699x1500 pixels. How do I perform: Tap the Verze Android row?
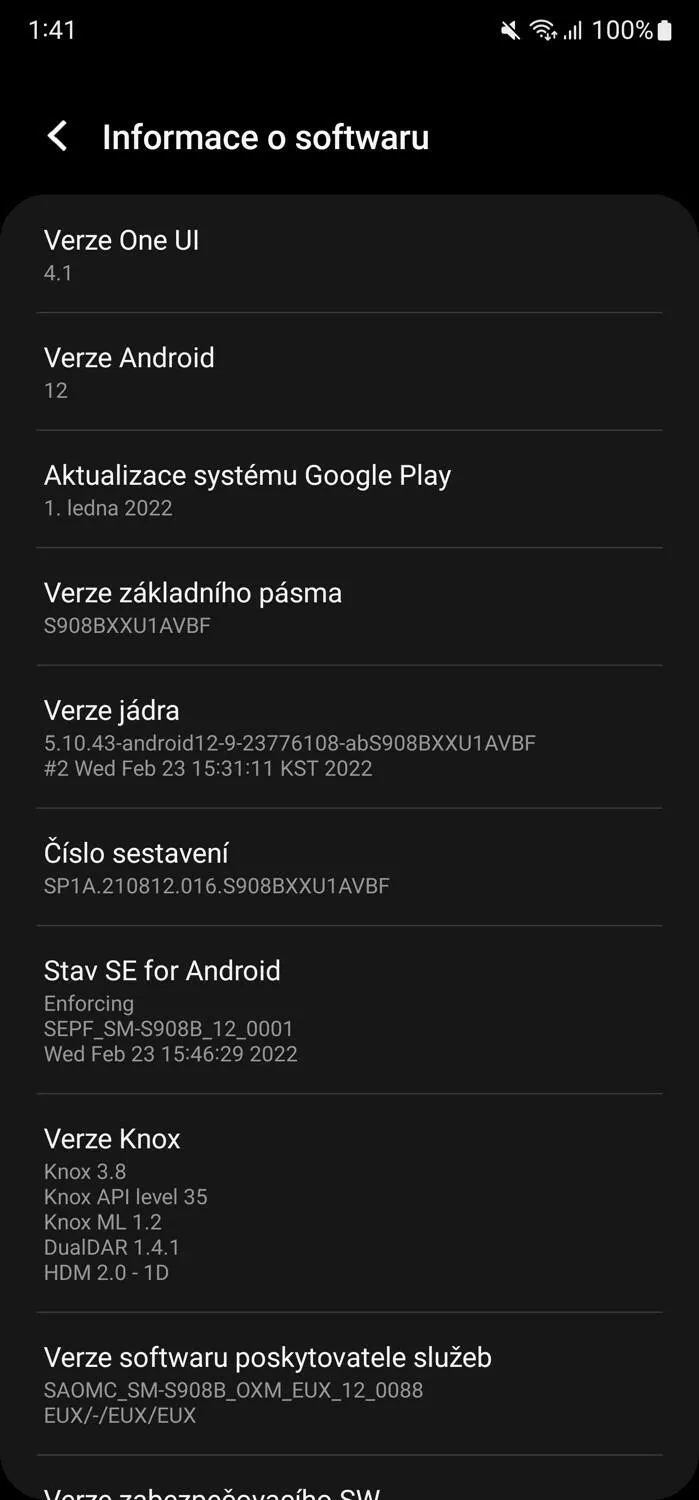point(349,372)
